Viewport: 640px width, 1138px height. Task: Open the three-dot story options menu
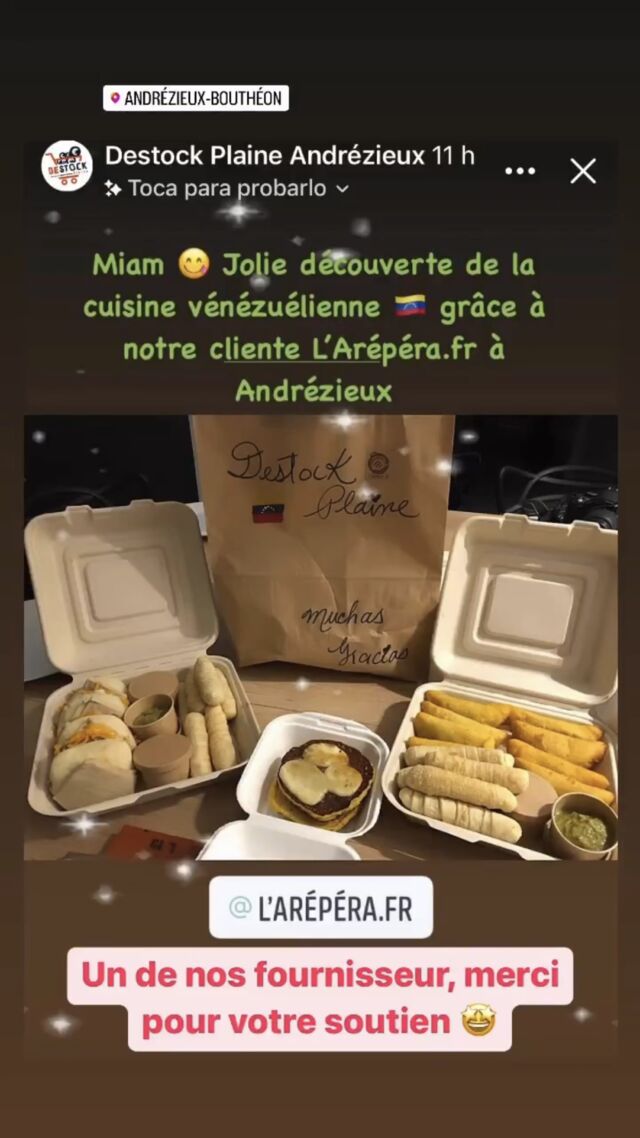click(520, 171)
